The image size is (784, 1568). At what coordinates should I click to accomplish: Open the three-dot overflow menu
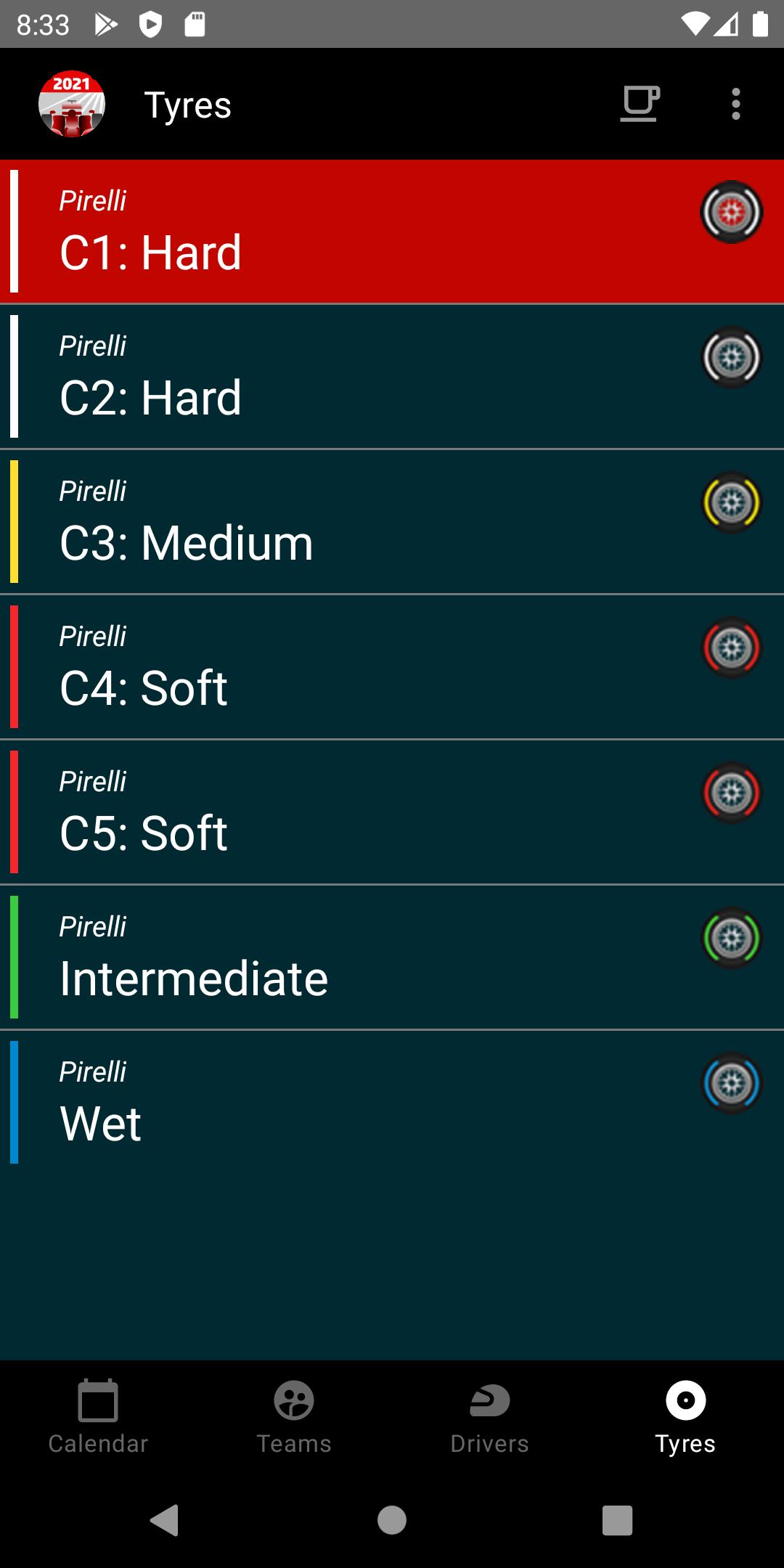click(736, 104)
